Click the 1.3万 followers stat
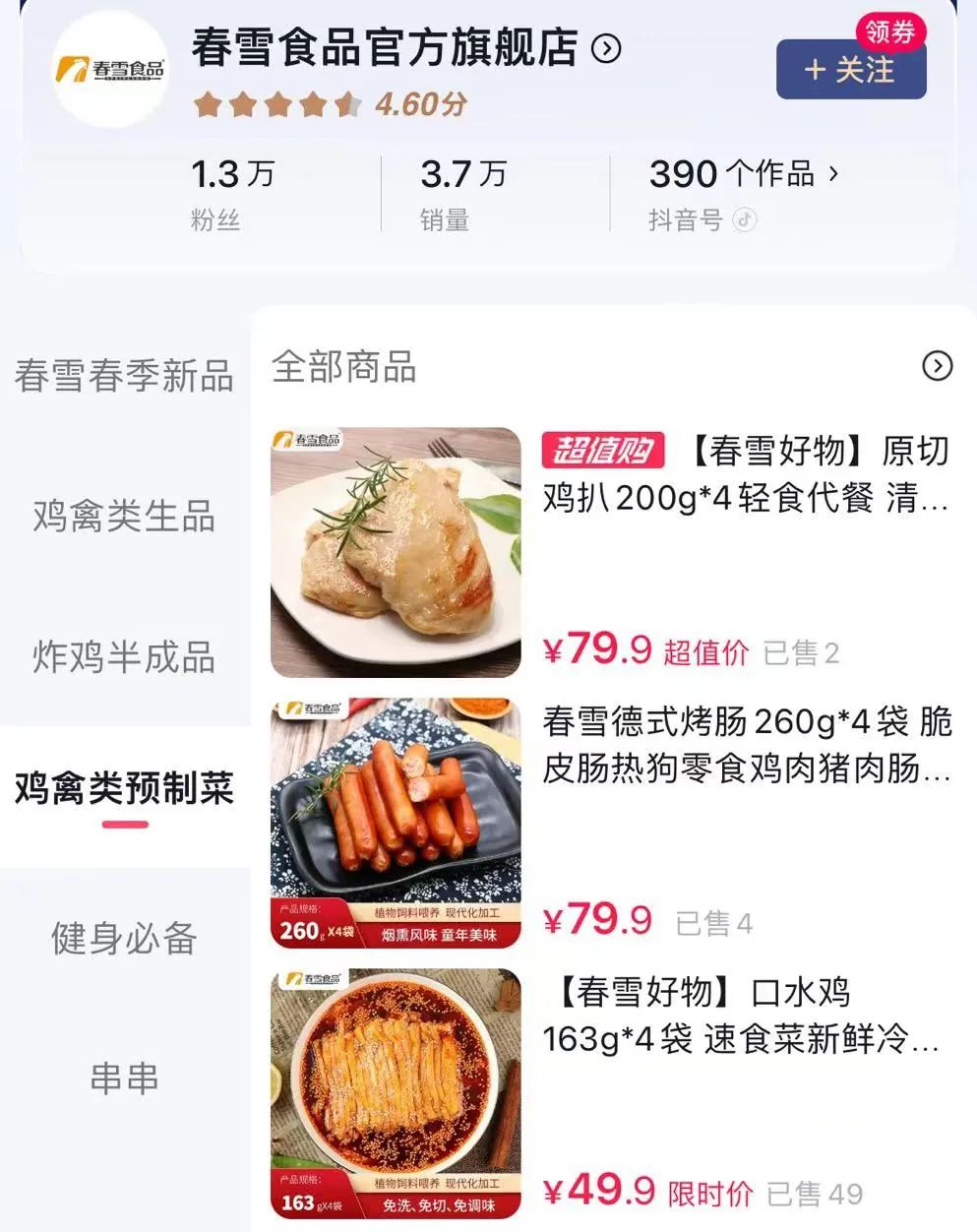This screenshot has height=1232, width=977. tap(233, 174)
